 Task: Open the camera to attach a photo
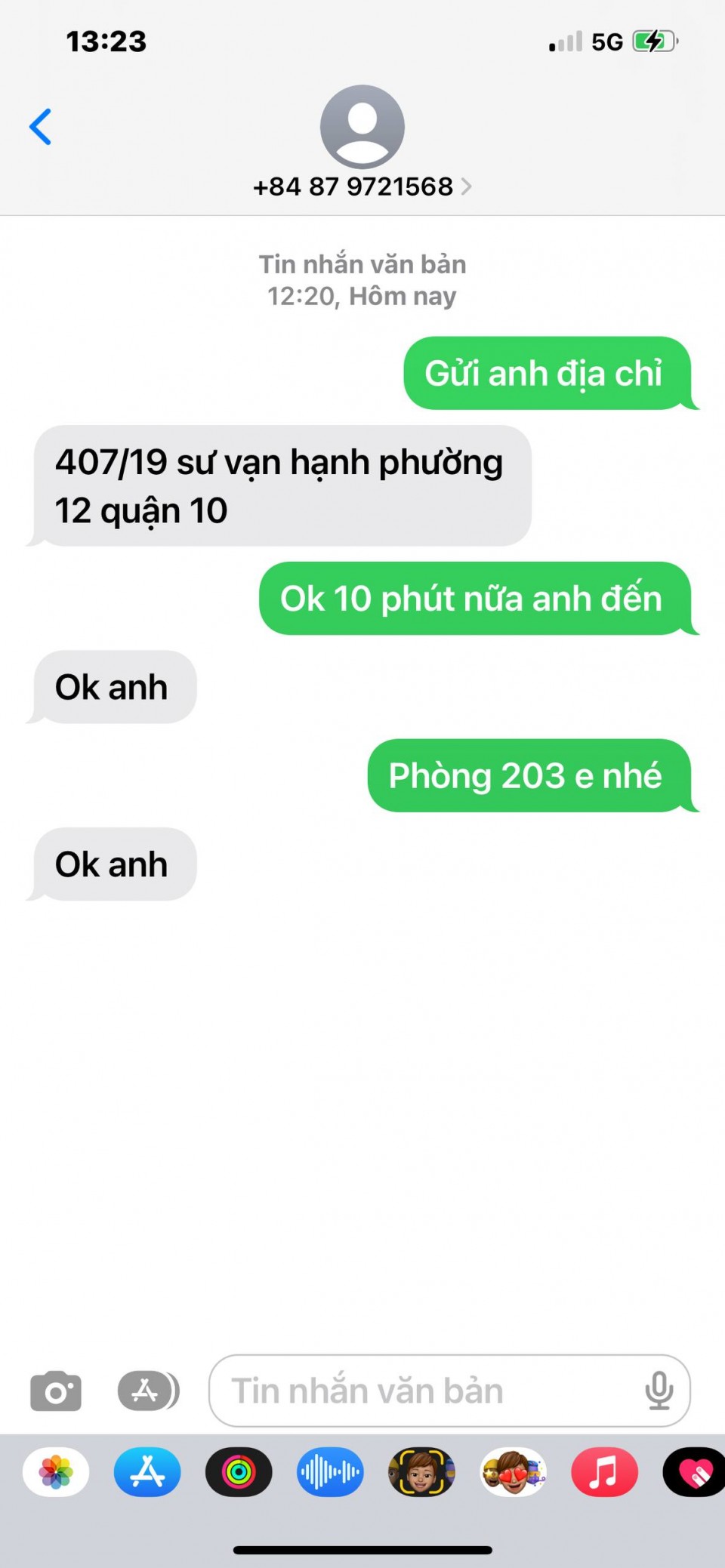(x=56, y=1391)
